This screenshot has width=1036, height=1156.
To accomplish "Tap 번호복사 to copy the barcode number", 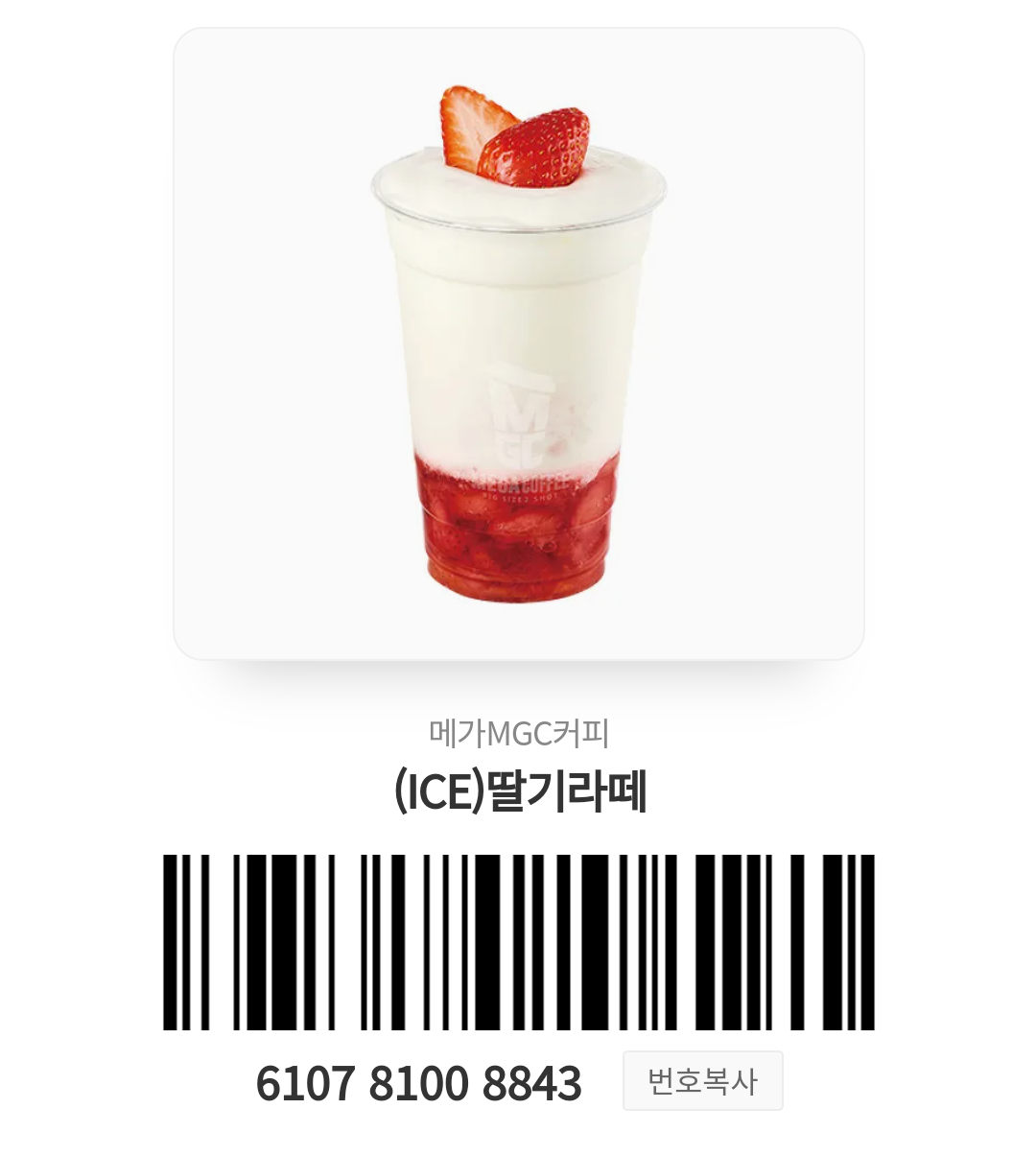I will (702, 1081).
